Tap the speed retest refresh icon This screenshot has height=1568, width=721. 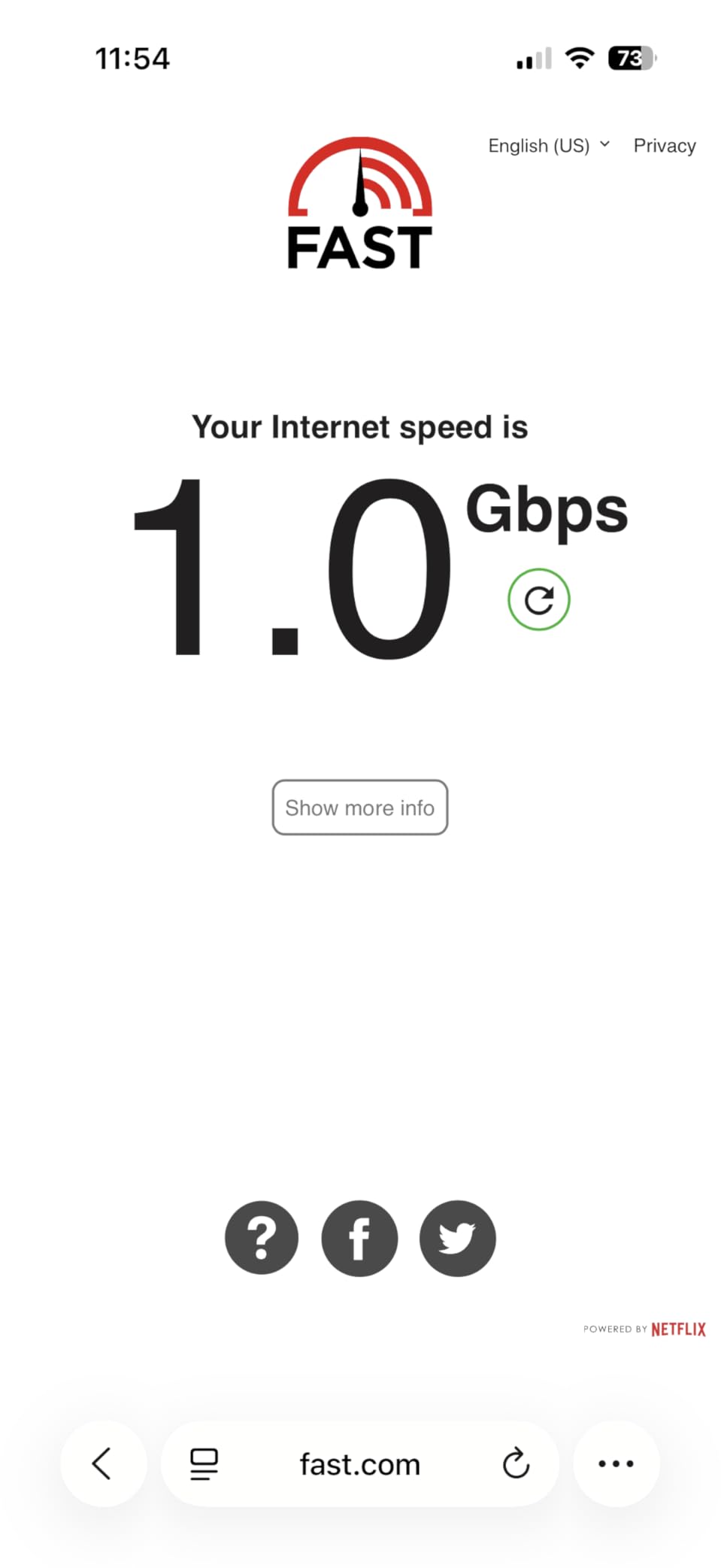538,599
